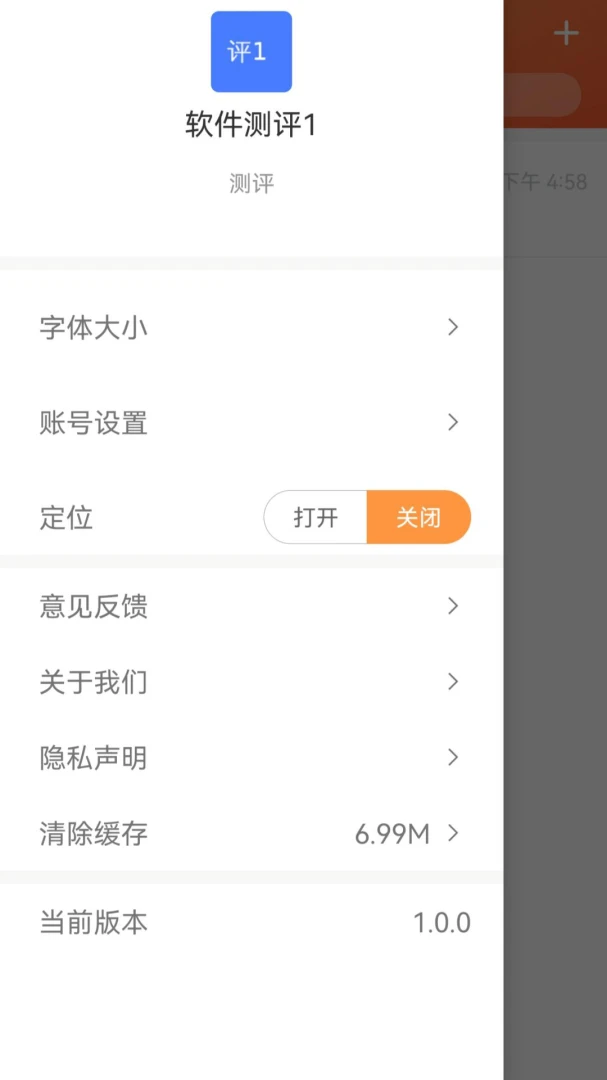Tap the 评1 profile avatar

point(251,52)
